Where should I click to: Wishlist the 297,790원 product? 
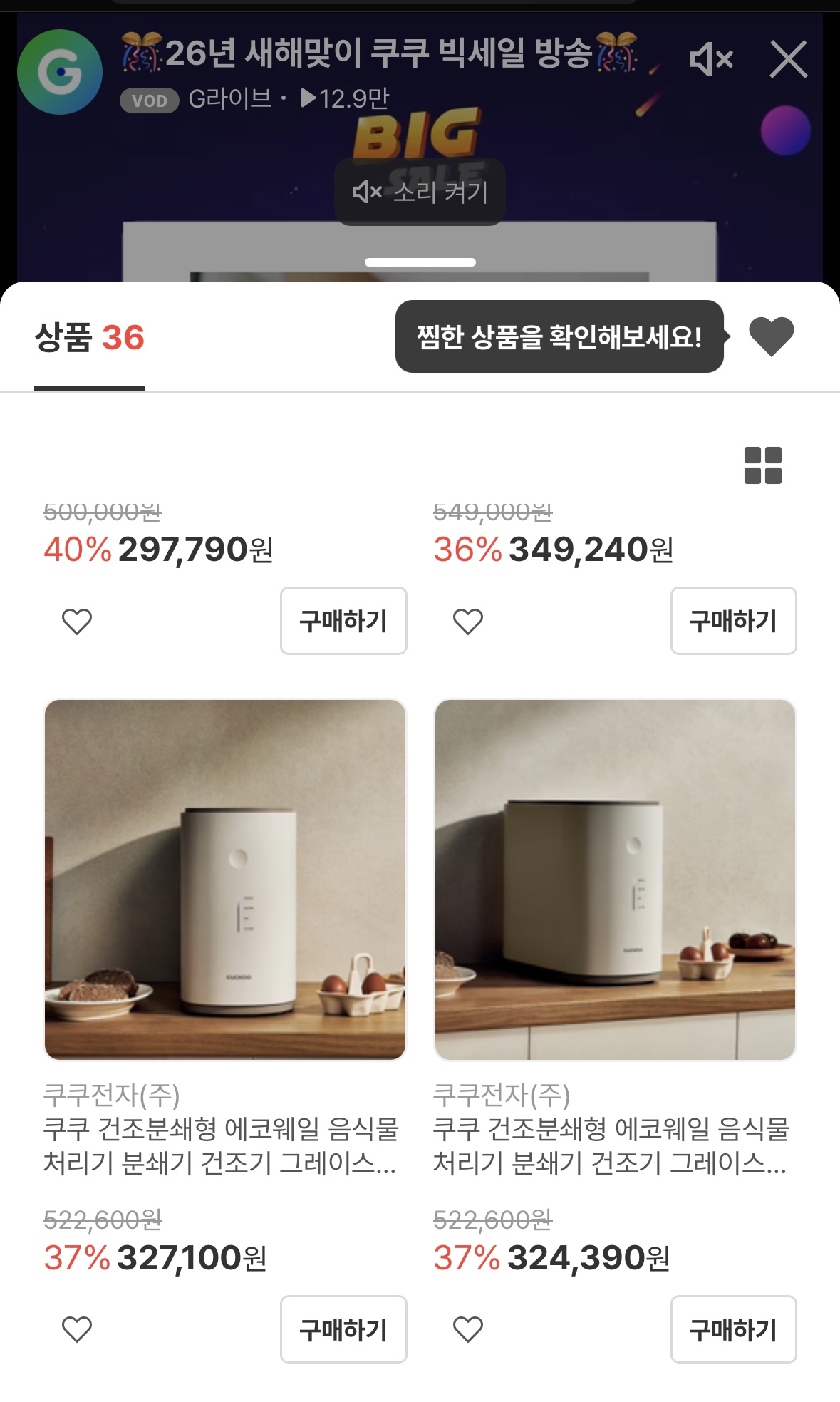pos(77,622)
